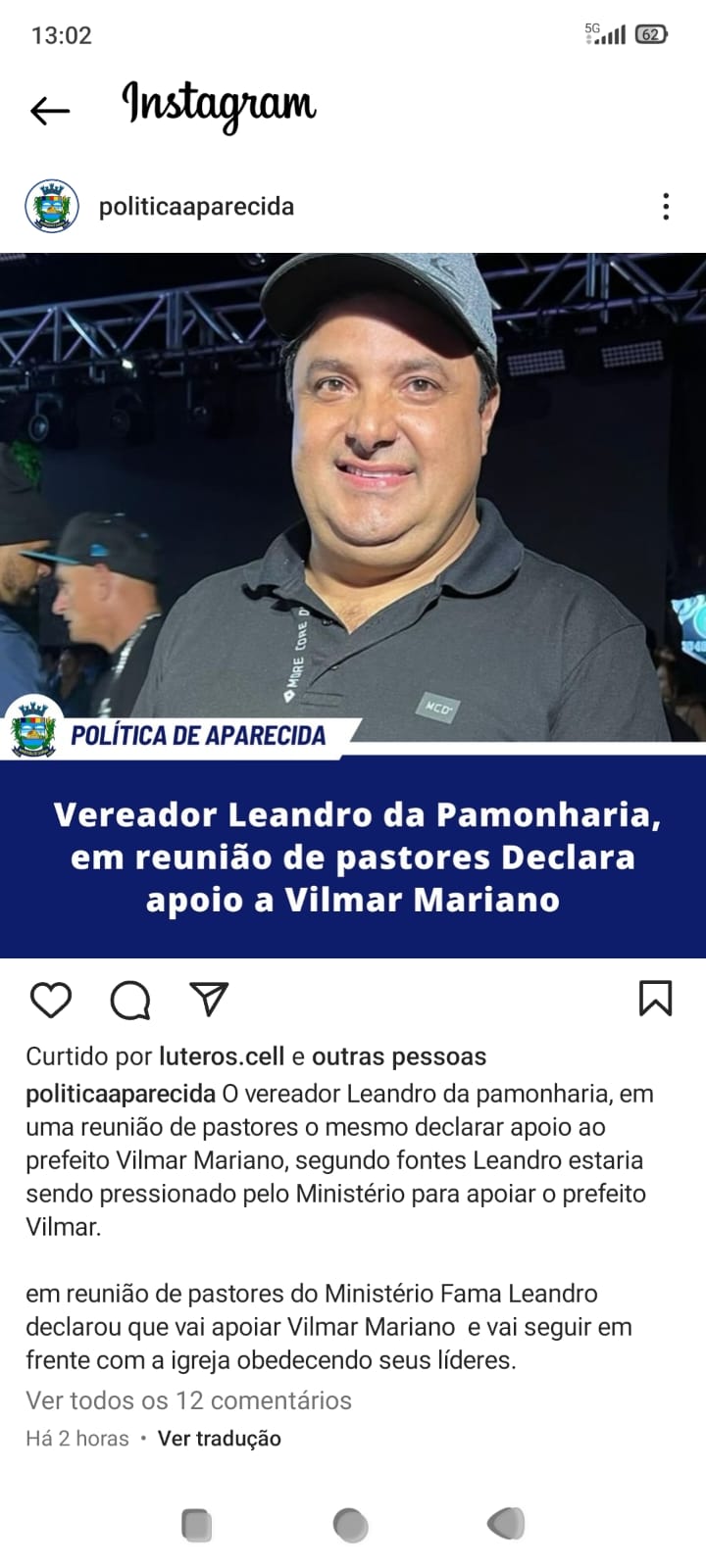Image resolution: width=706 pixels, height=1568 pixels.
Task: Share the post via paper plane icon
Action: (x=209, y=999)
